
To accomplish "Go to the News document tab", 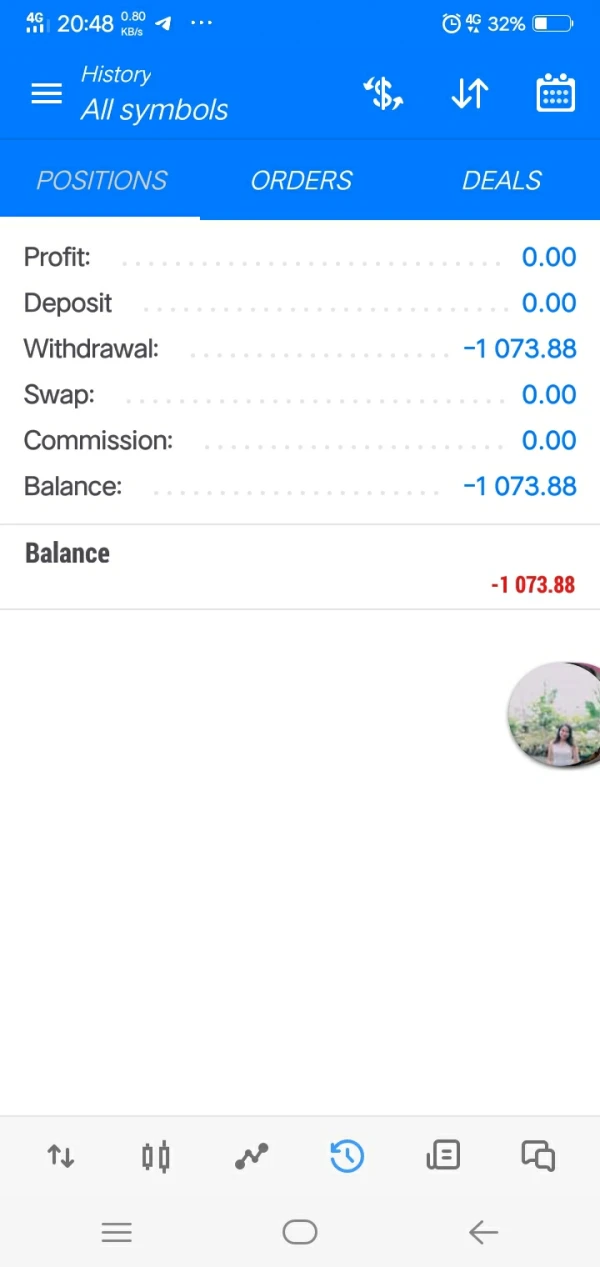I will pos(442,1157).
